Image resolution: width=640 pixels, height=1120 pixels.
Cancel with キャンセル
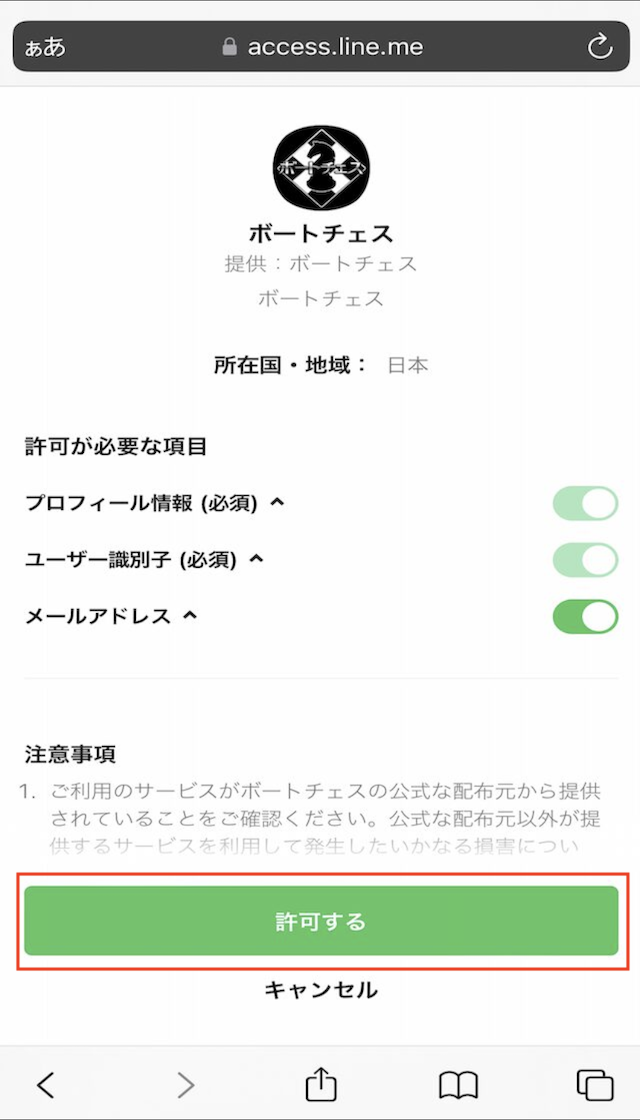click(x=321, y=990)
